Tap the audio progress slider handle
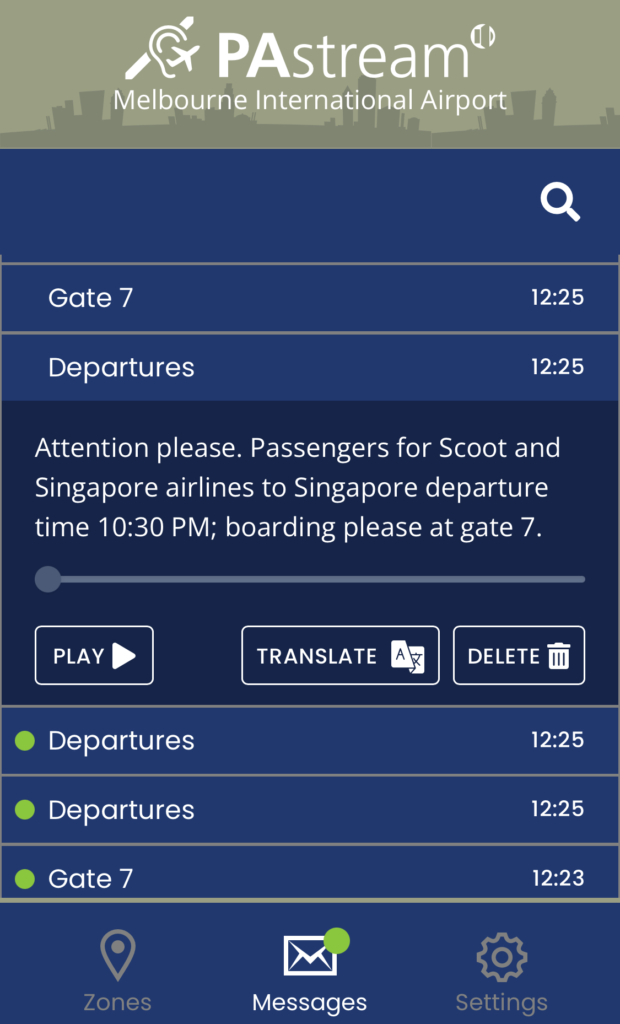620x1024 pixels. tap(48, 579)
